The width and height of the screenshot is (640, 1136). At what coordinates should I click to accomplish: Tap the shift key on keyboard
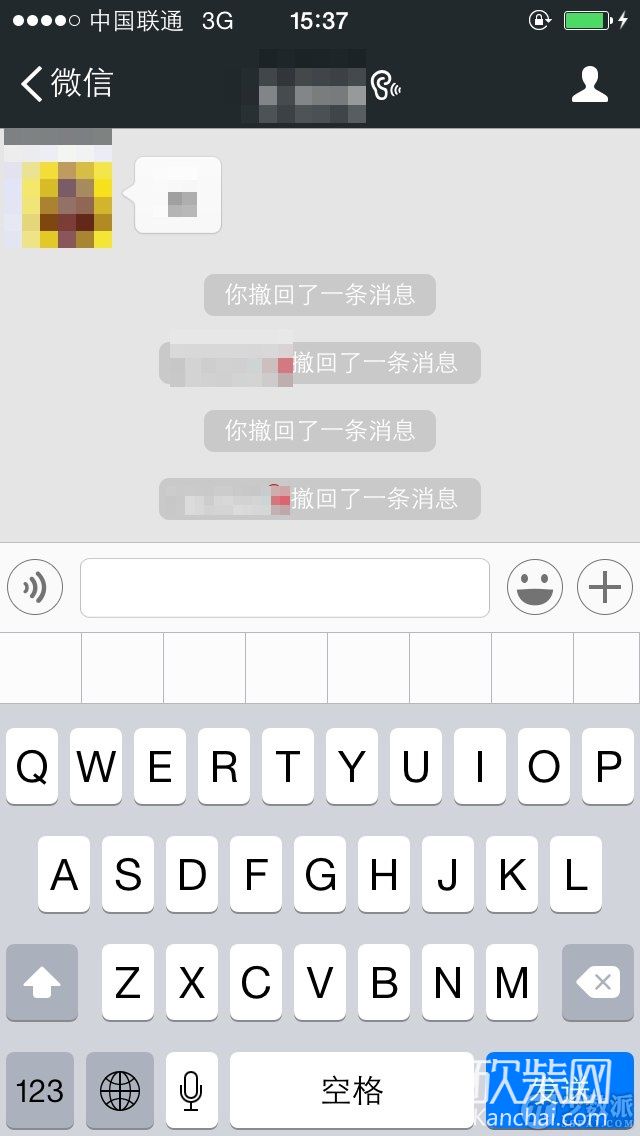tap(42, 983)
